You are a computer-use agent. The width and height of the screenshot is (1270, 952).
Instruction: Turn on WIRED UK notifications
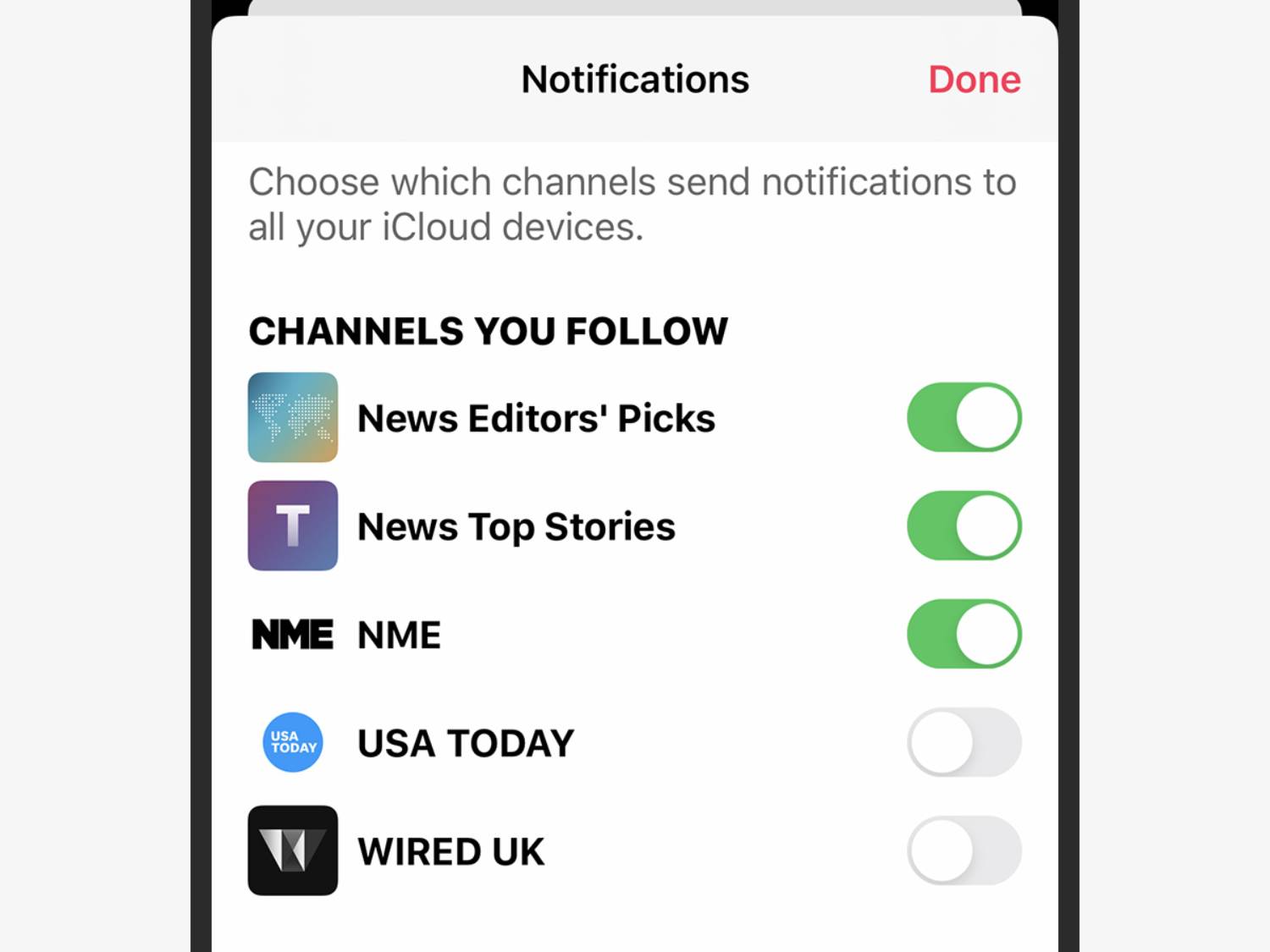click(964, 850)
